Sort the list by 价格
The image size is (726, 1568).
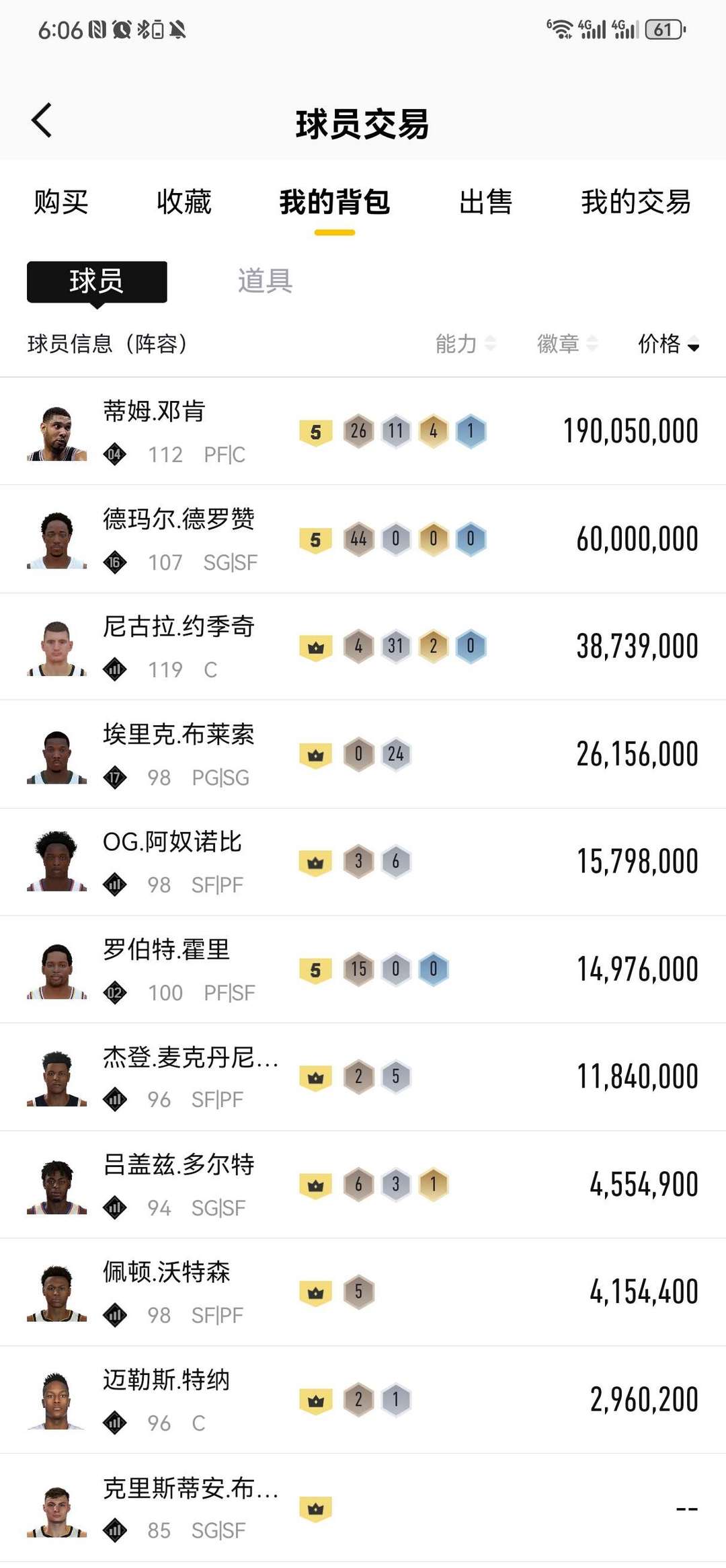[x=668, y=344]
